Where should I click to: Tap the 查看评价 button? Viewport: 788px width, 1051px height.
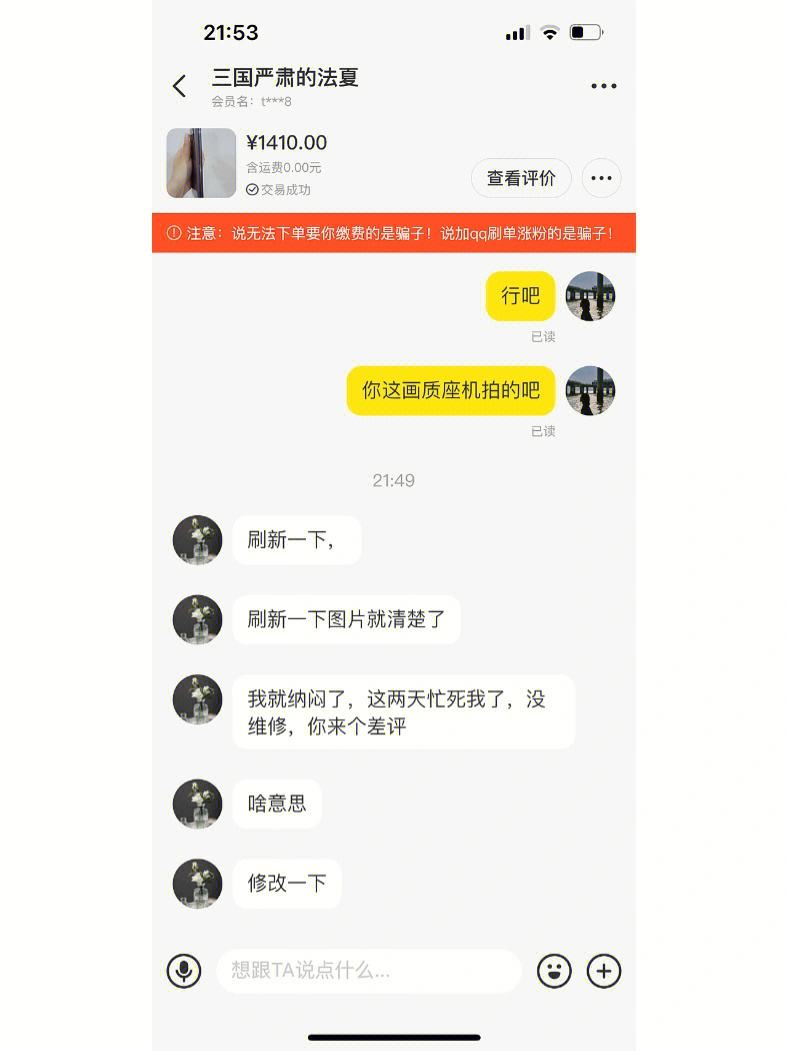pos(521,178)
